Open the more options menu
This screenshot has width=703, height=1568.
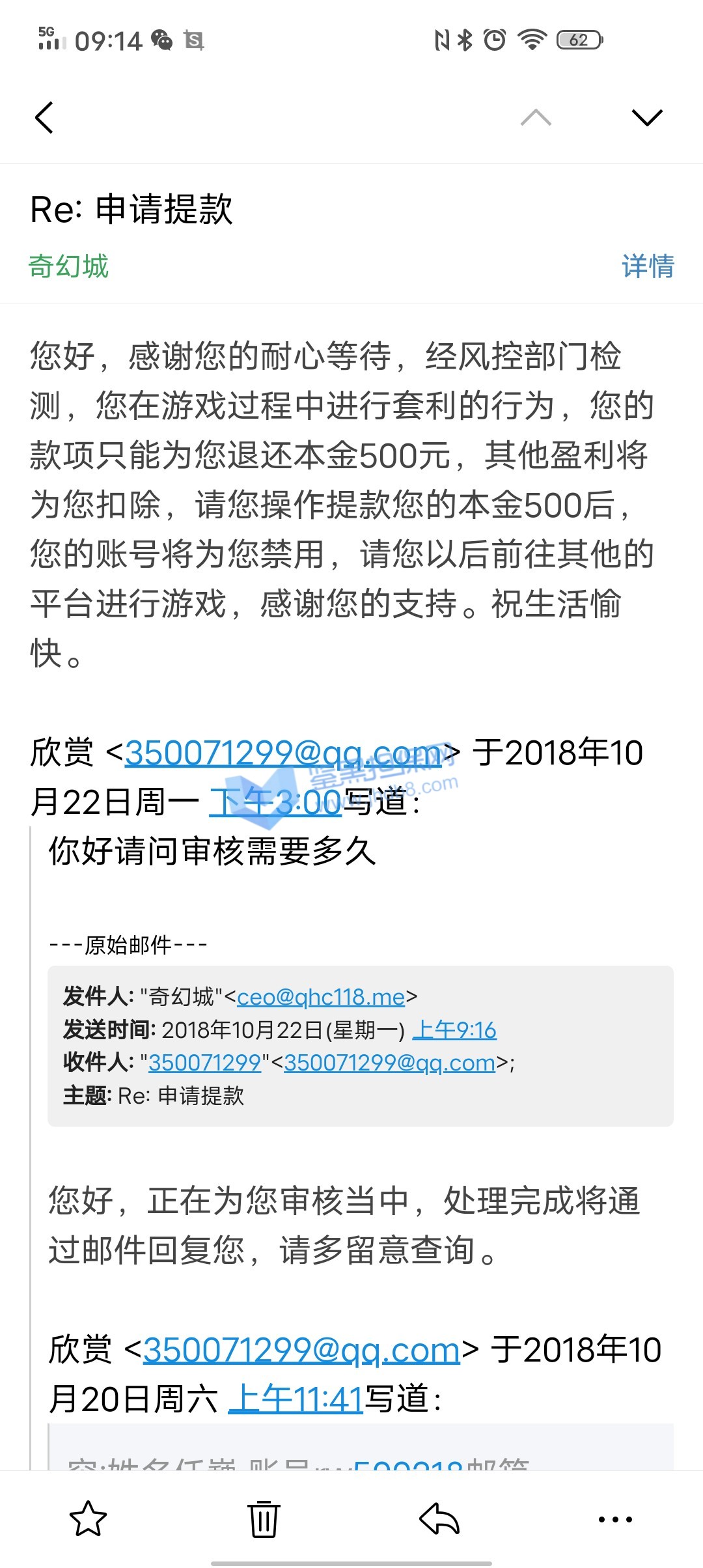[615, 1519]
